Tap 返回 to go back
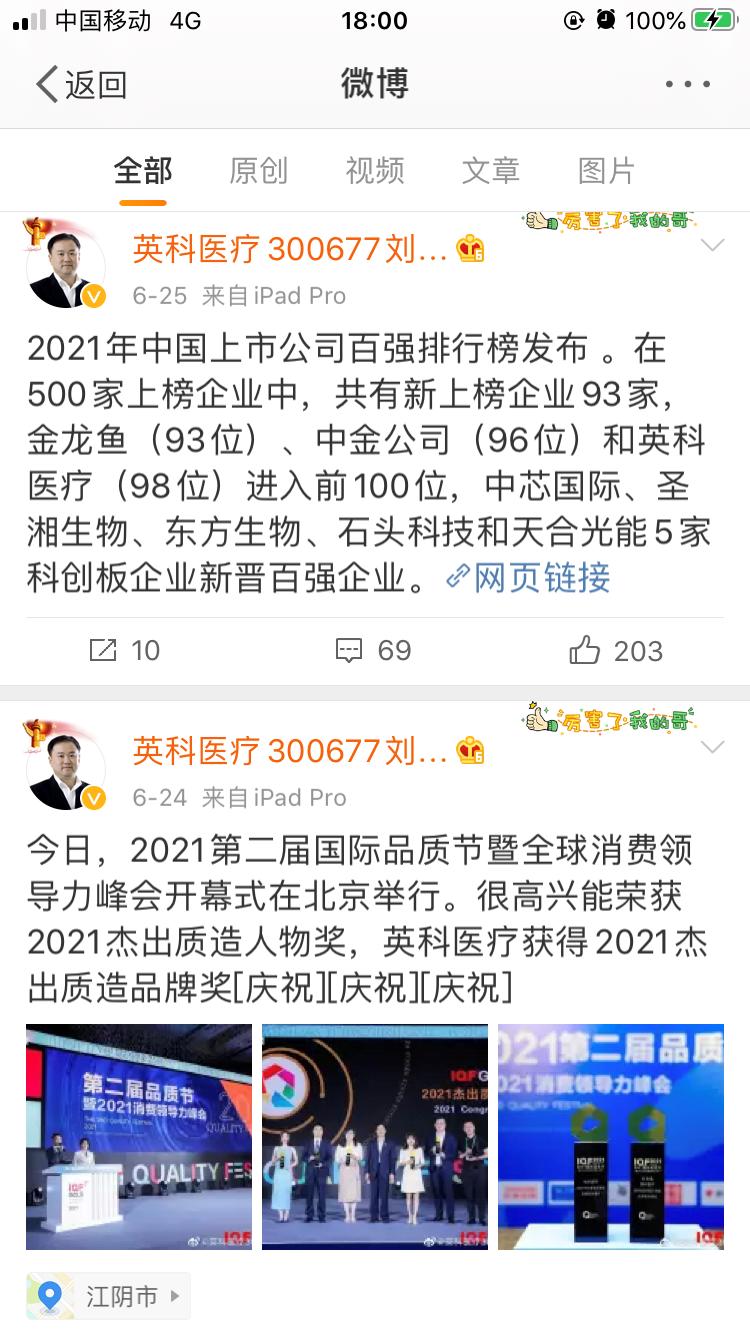The width and height of the screenshot is (750, 1334). (78, 85)
